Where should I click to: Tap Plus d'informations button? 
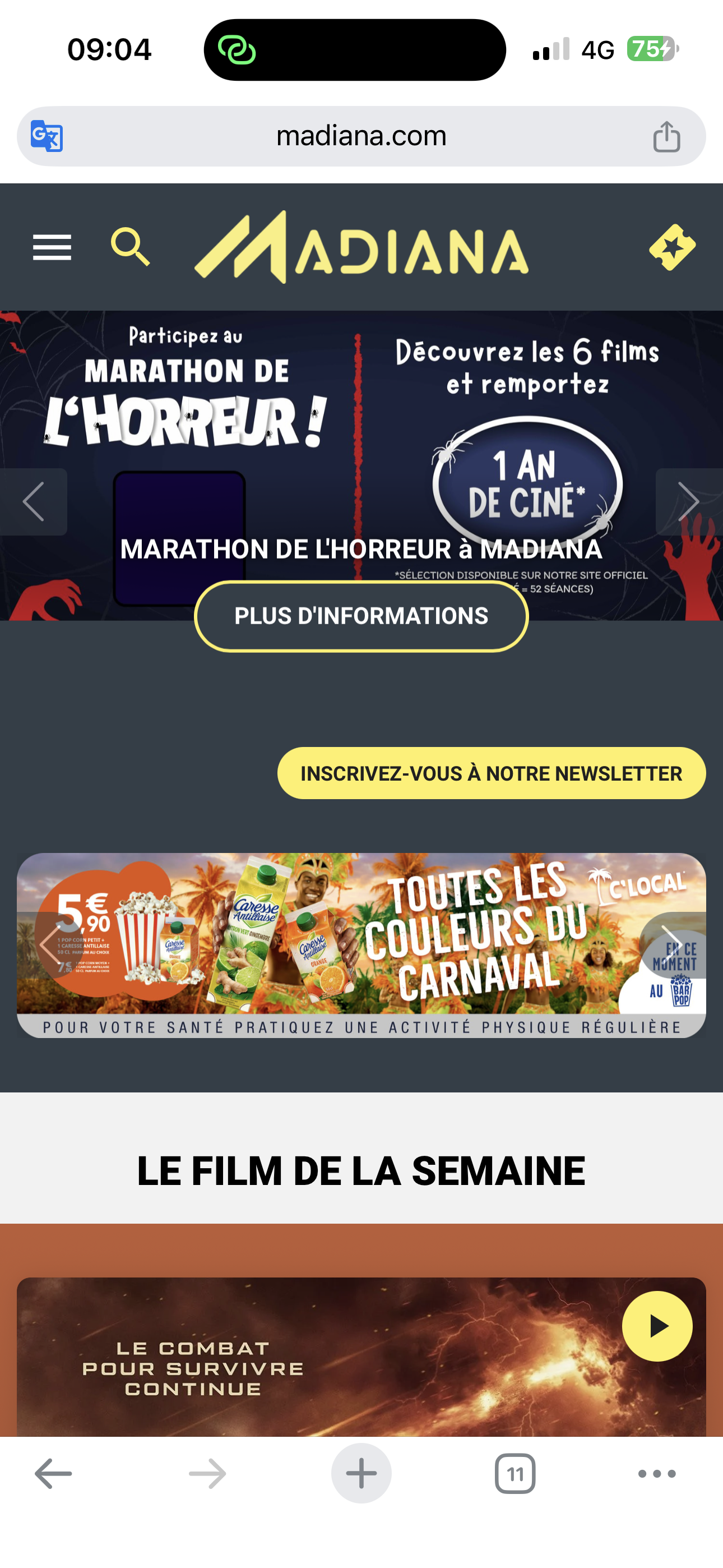pyautogui.click(x=361, y=616)
